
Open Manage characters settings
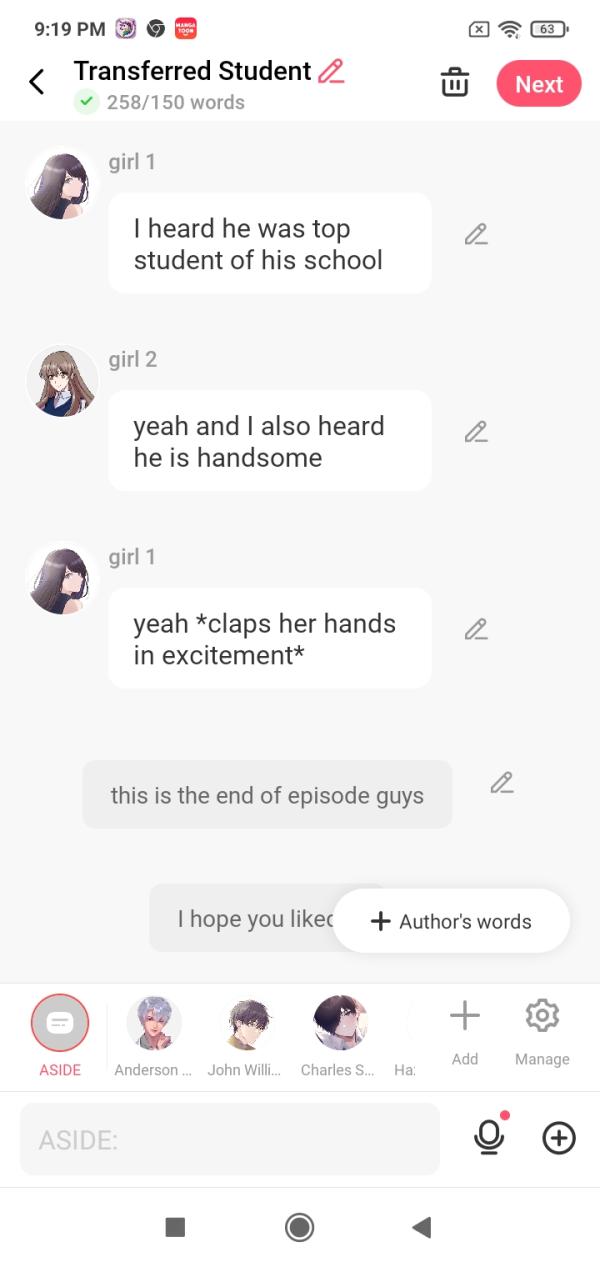[542, 1030]
